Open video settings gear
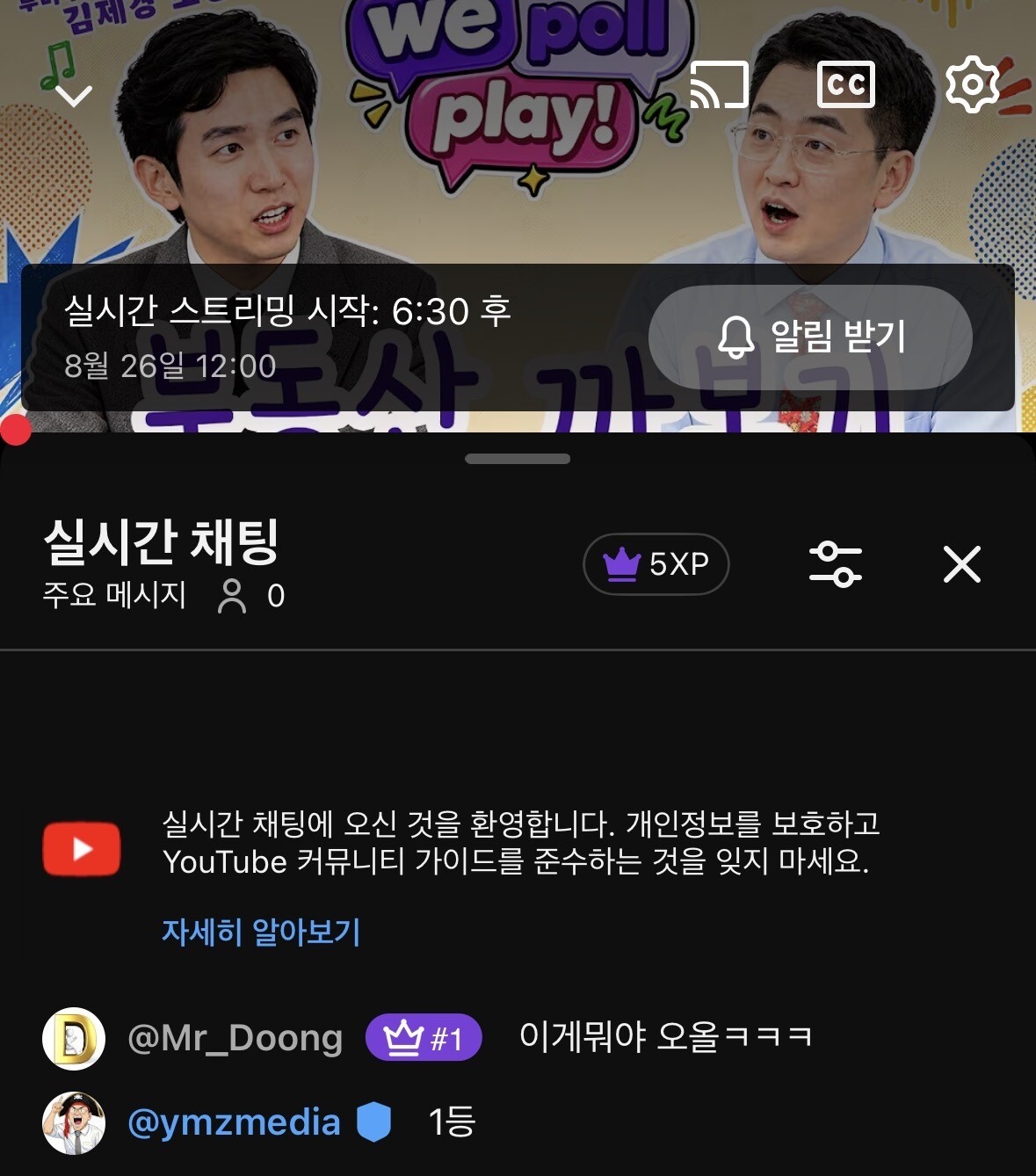 (x=971, y=84)
